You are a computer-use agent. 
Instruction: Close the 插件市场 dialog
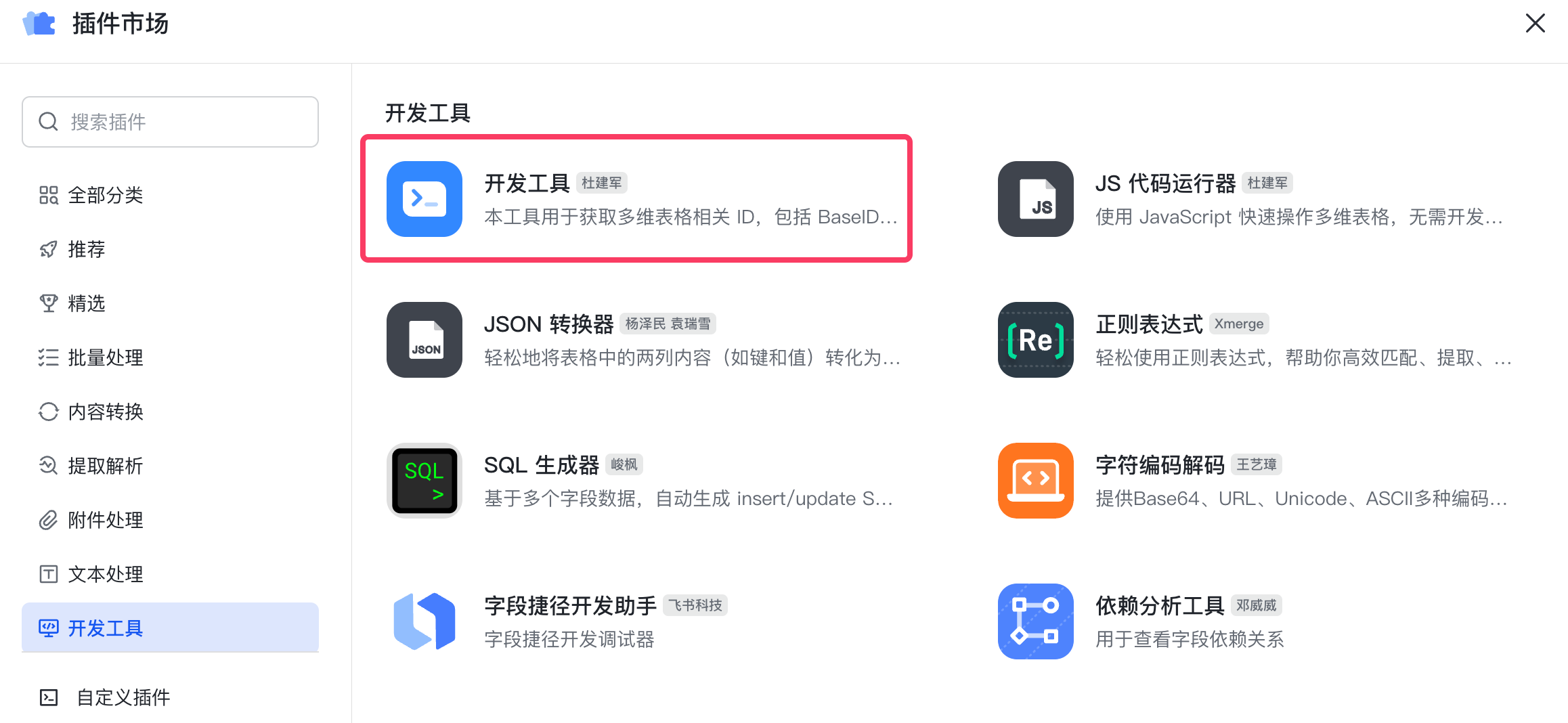click(1535, 24)
